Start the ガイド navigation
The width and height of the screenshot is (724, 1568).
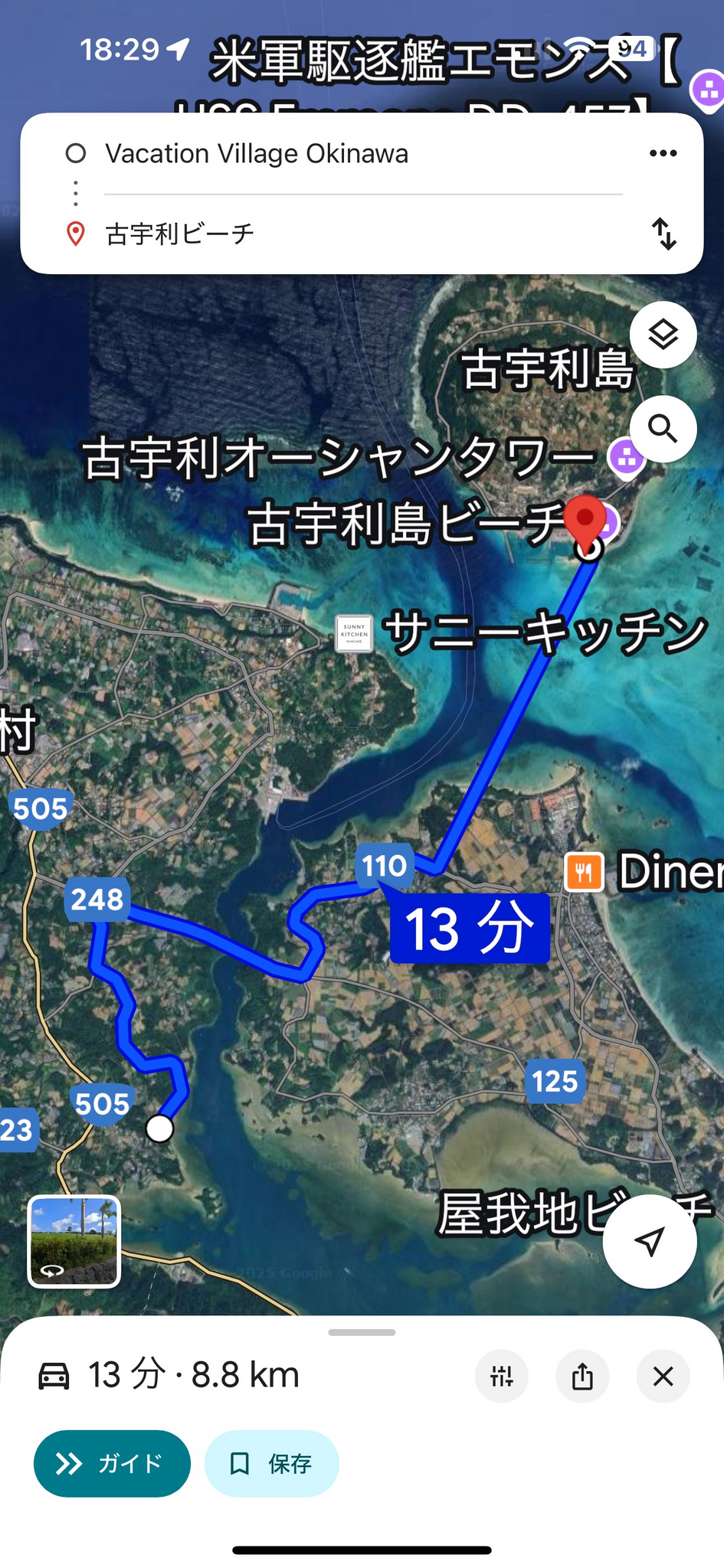[x=112, y=1463]
